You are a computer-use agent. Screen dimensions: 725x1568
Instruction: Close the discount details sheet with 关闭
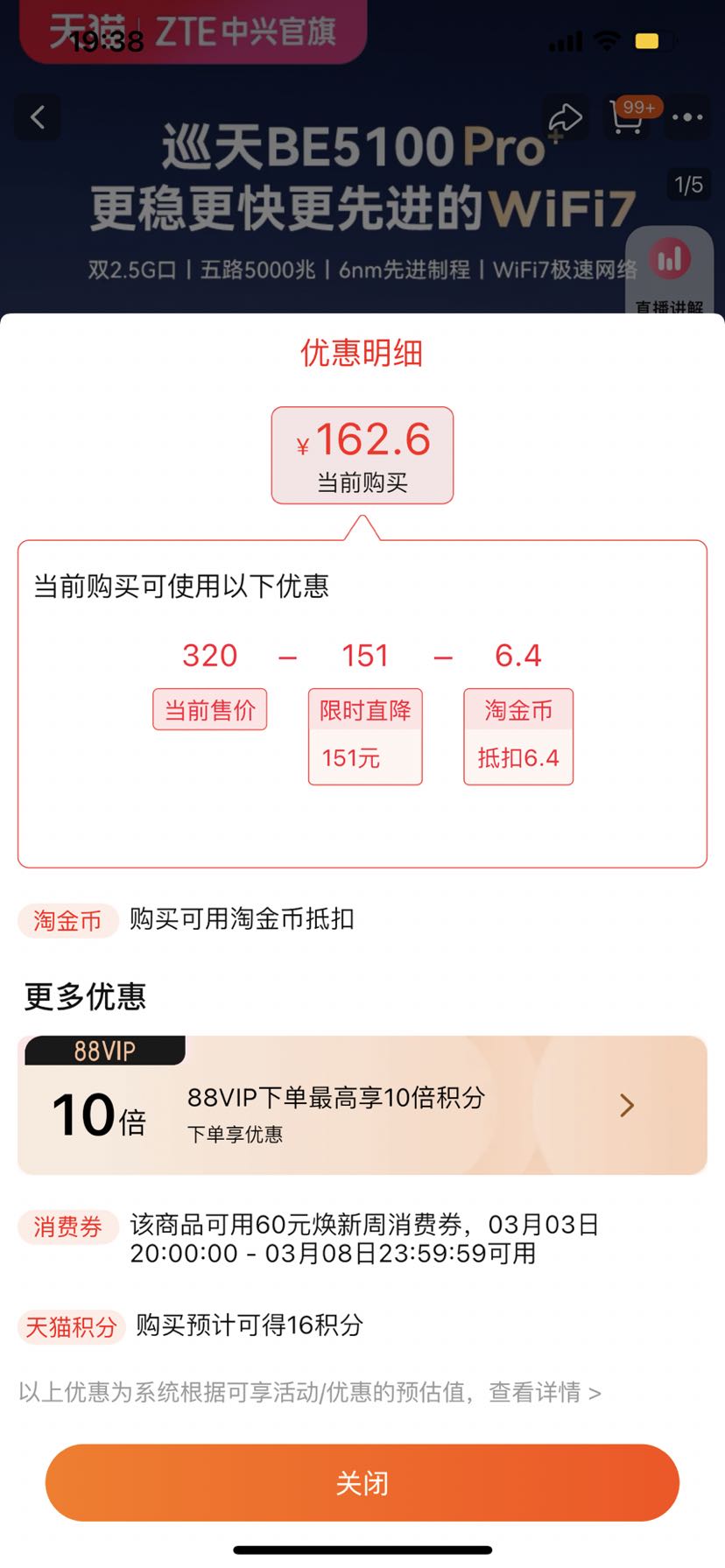362,1482
